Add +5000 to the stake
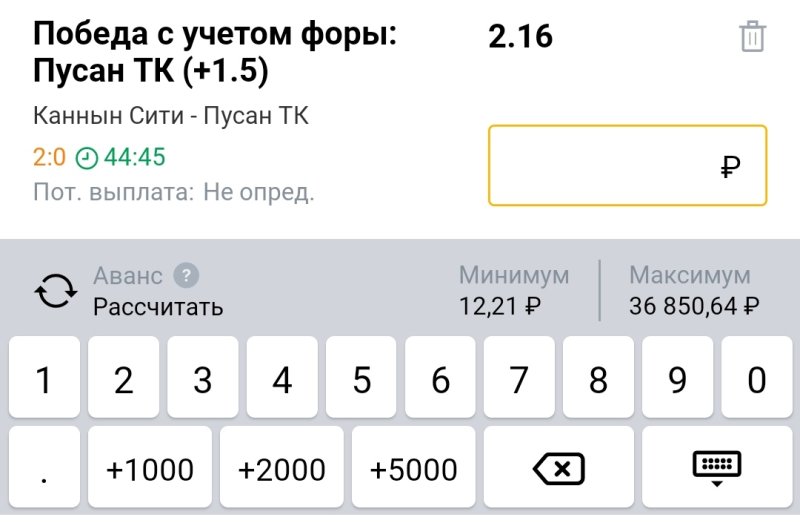Image resolution: width=800 pixels, height=526 pixels. (414, 469)
